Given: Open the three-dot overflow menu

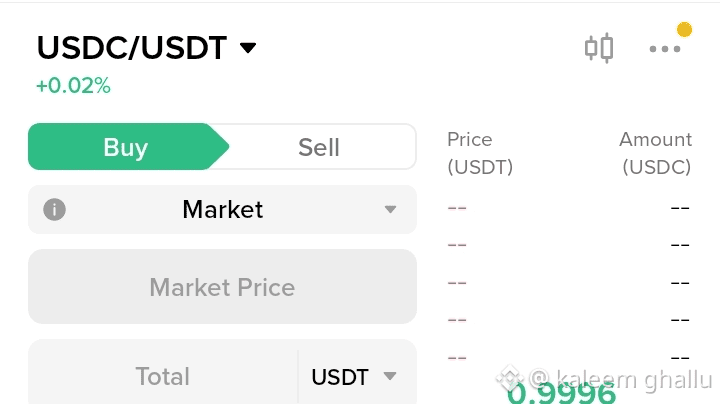Looking at the screenshot, I should (x=664, y=48).
